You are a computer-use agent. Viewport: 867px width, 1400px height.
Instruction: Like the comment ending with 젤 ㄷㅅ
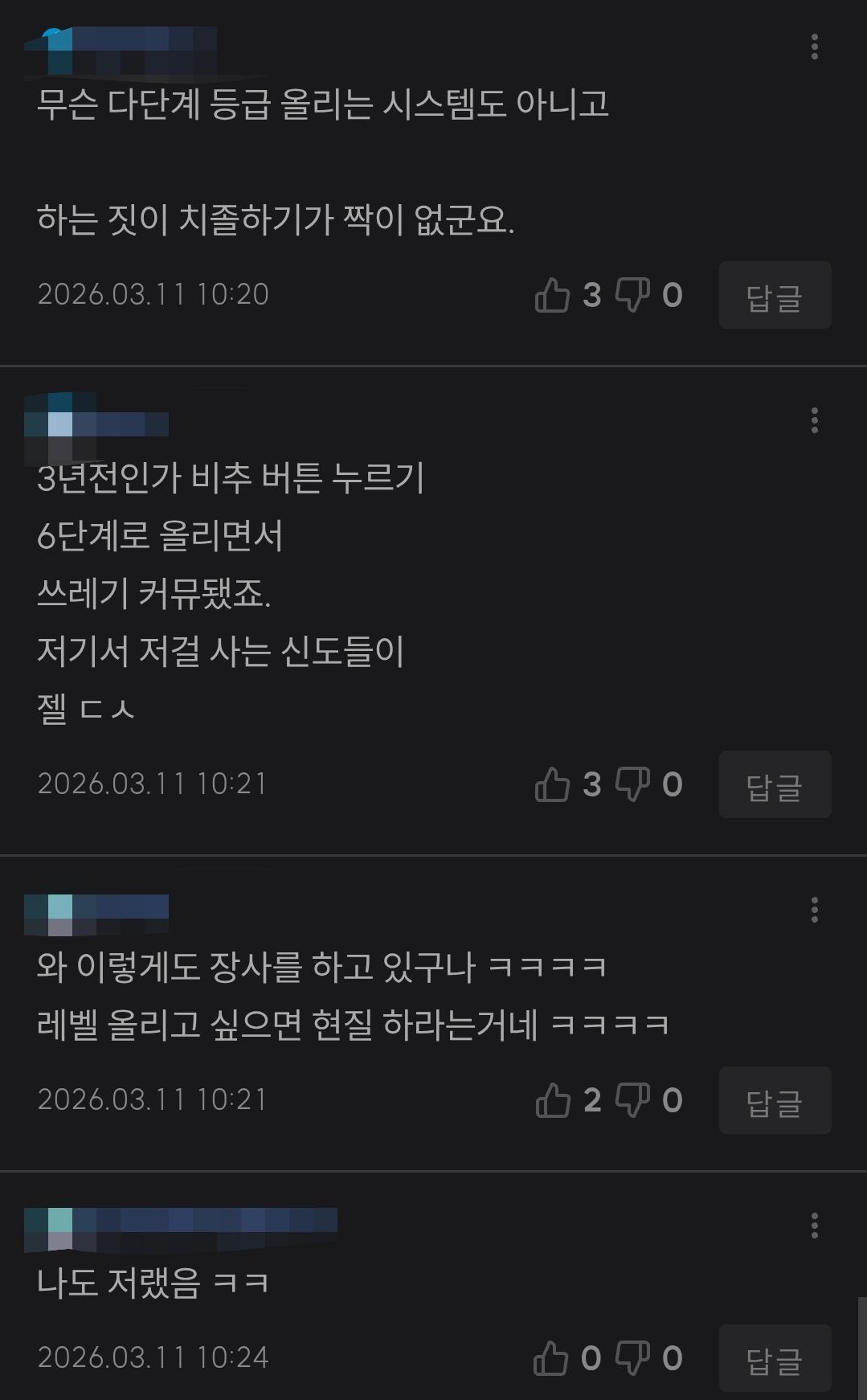(x=552, y=784)
